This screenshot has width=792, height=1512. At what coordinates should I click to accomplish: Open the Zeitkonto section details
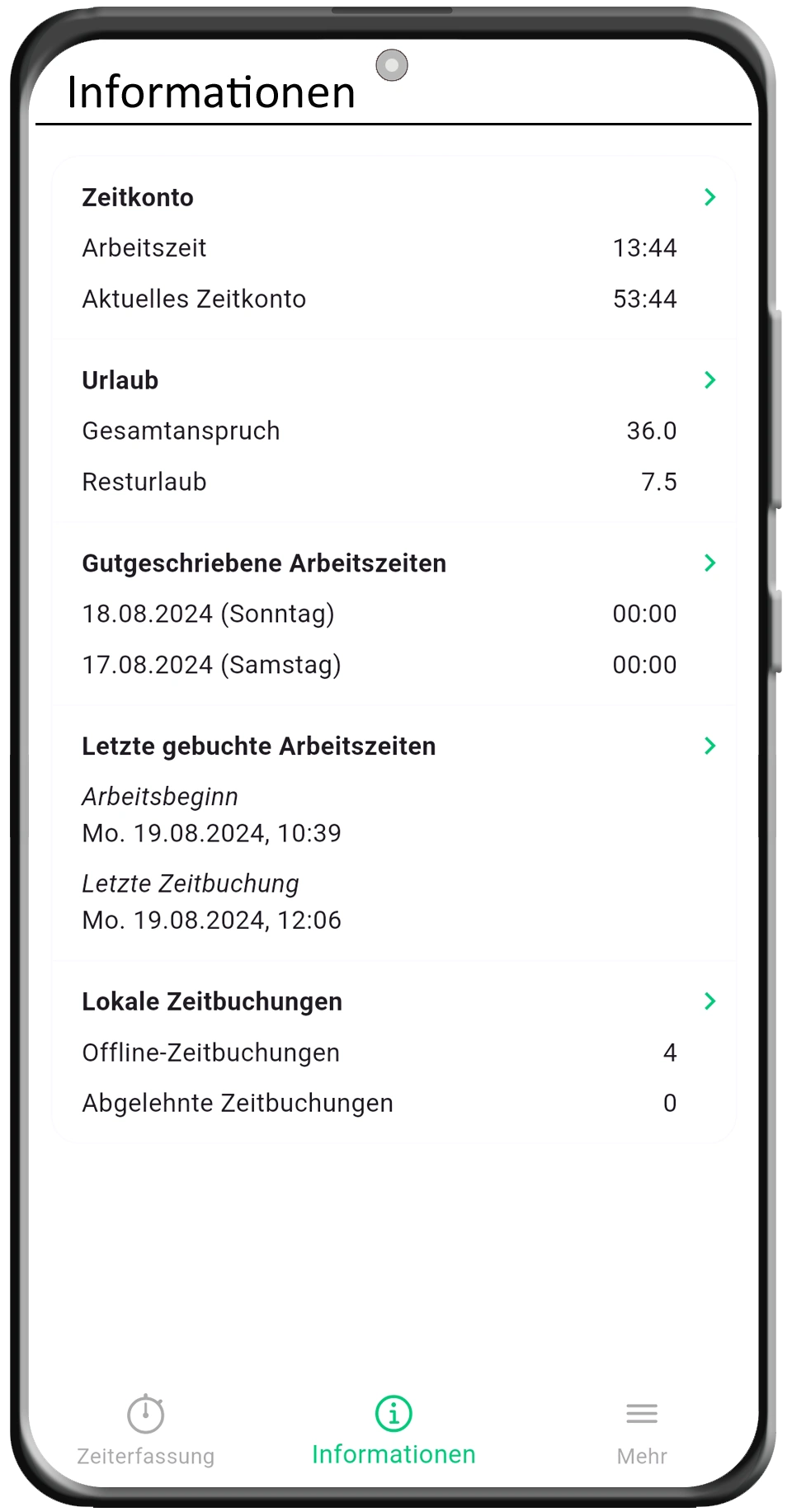[709, 197]
